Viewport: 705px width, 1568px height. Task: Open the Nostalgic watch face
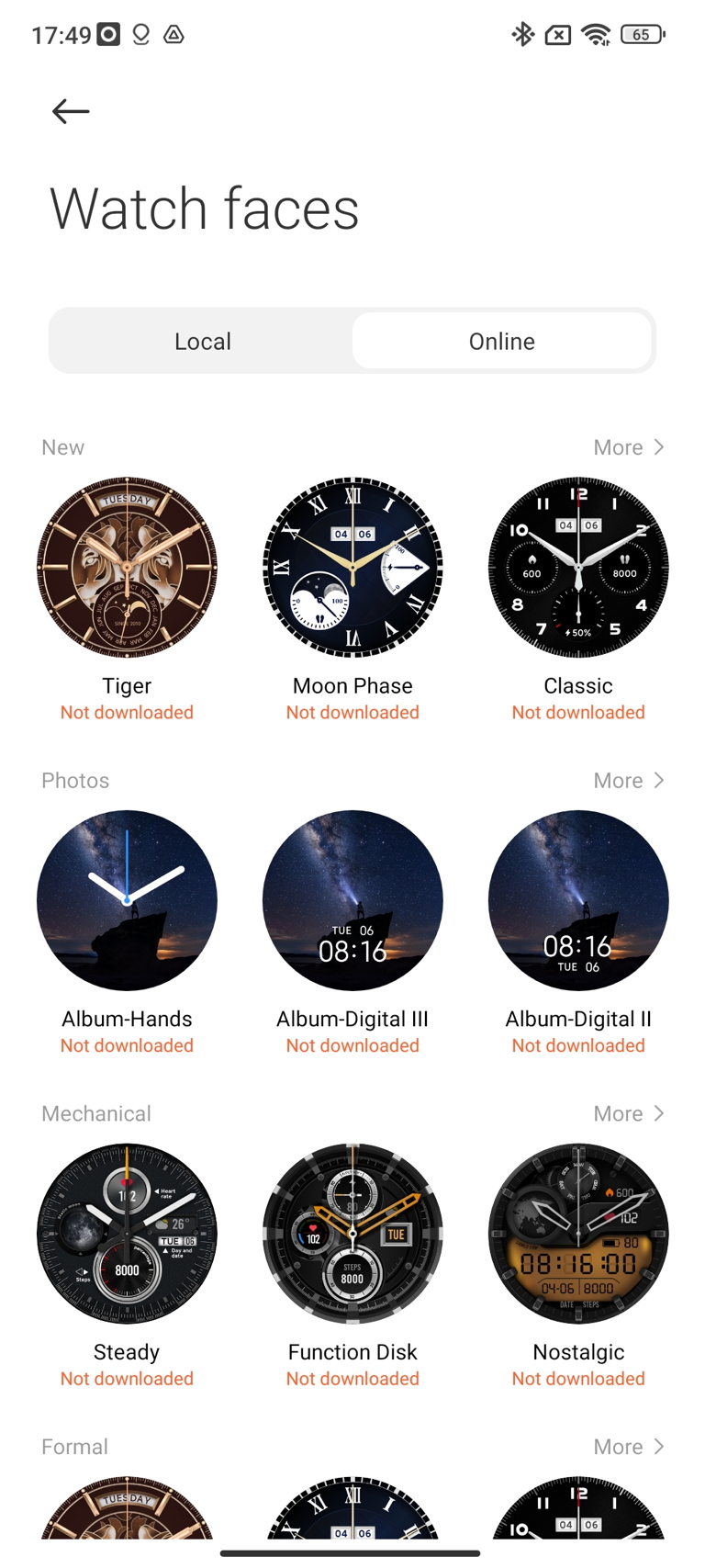pos(578,1234)
